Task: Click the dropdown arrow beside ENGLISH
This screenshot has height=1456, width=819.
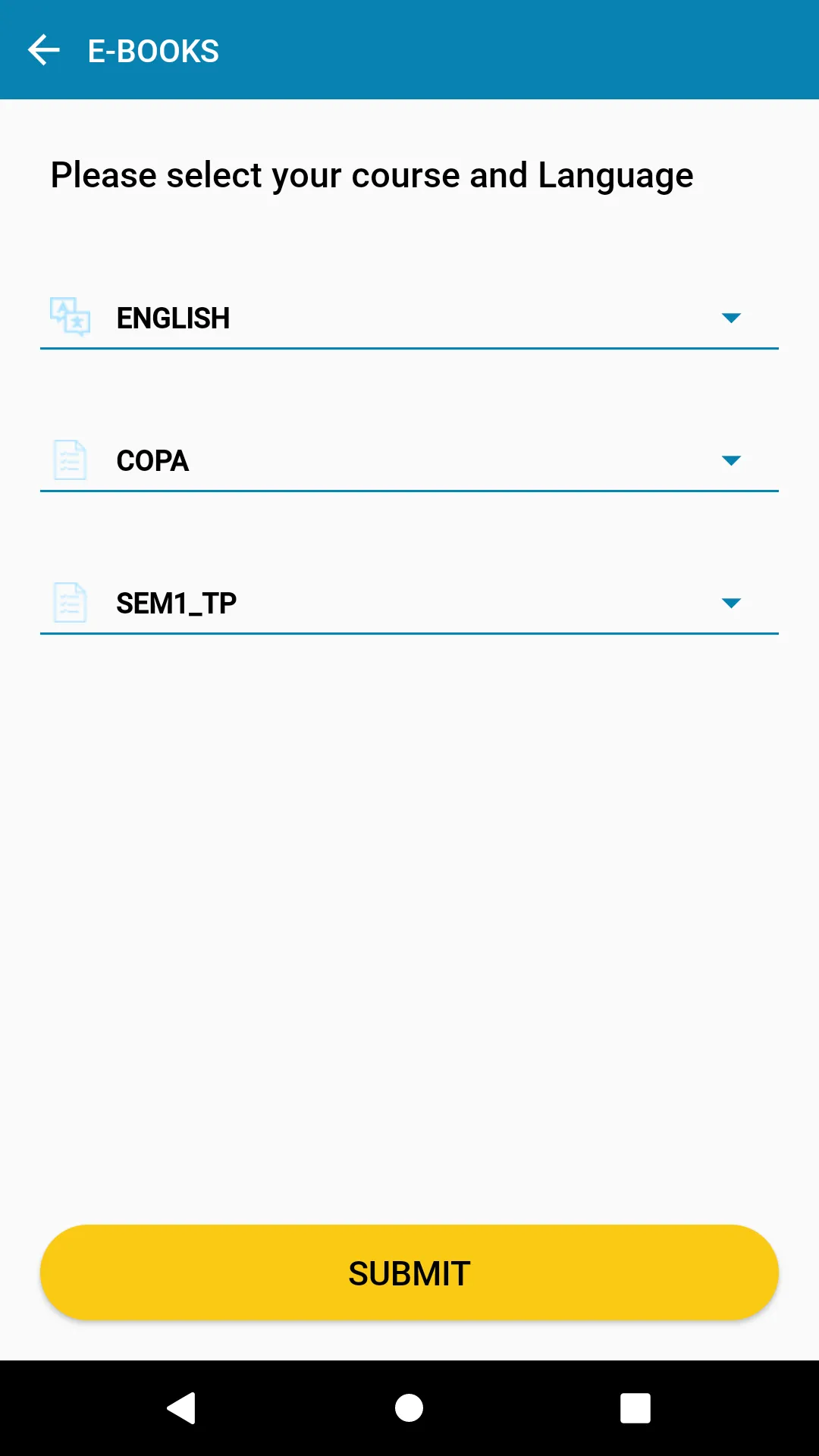Action: [x=731, y=318]
